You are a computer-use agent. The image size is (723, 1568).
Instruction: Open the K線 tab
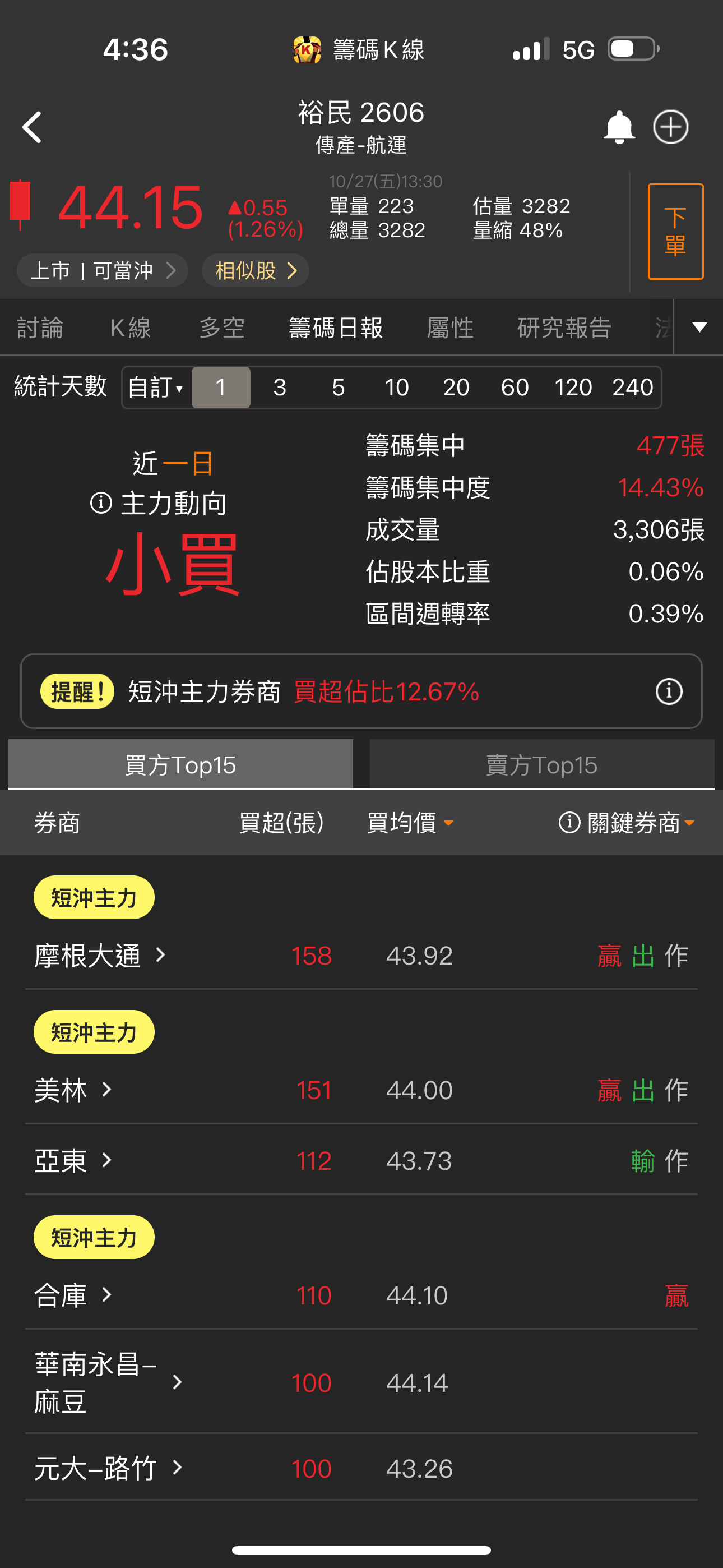point(129,328)
